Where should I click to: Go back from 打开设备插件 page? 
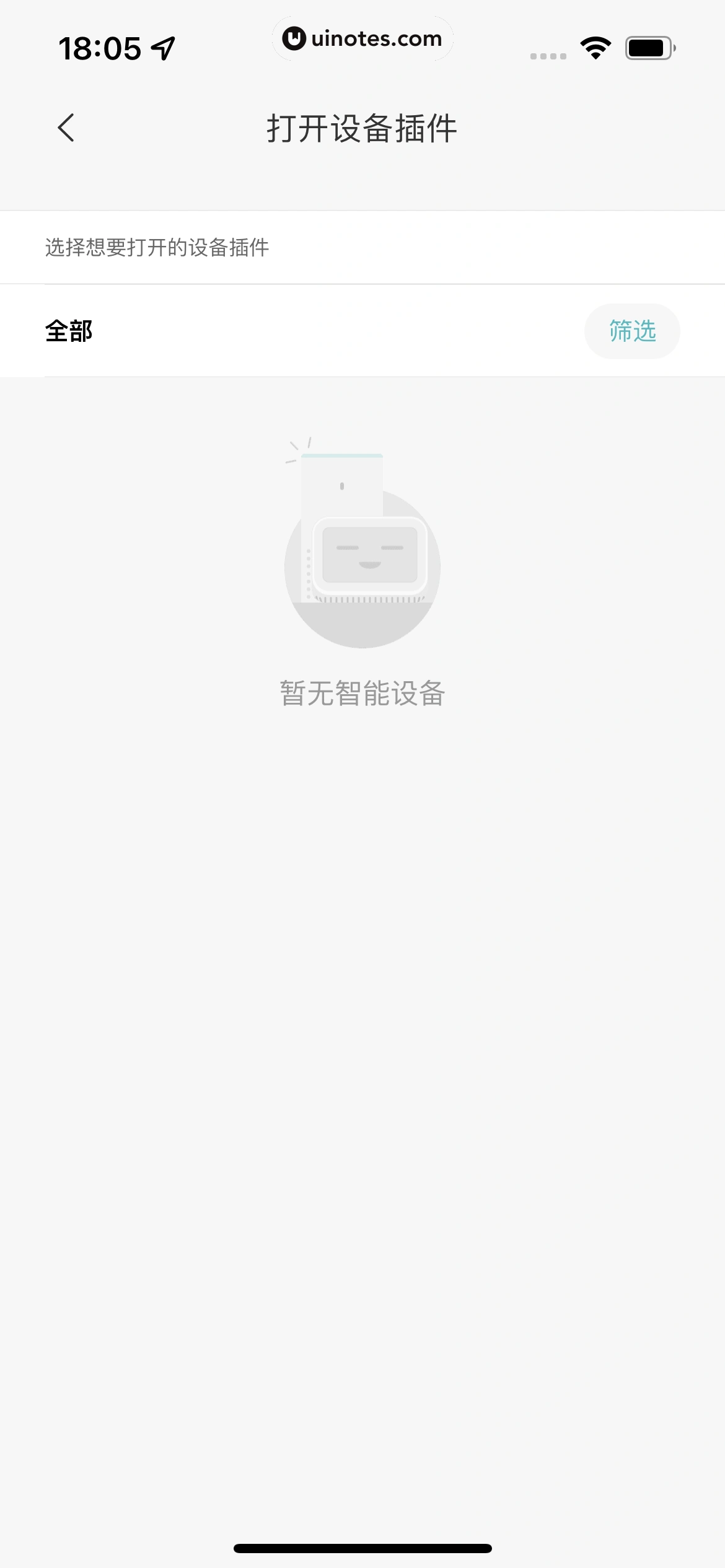click(66, 128)
